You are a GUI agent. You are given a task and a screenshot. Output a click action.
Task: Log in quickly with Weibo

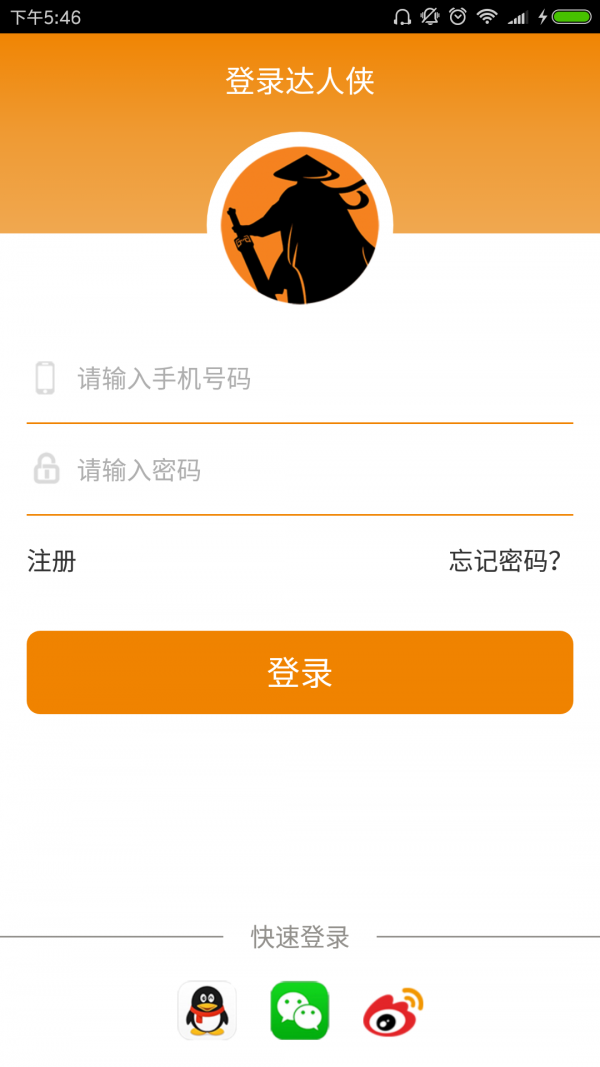(393, 1010)
